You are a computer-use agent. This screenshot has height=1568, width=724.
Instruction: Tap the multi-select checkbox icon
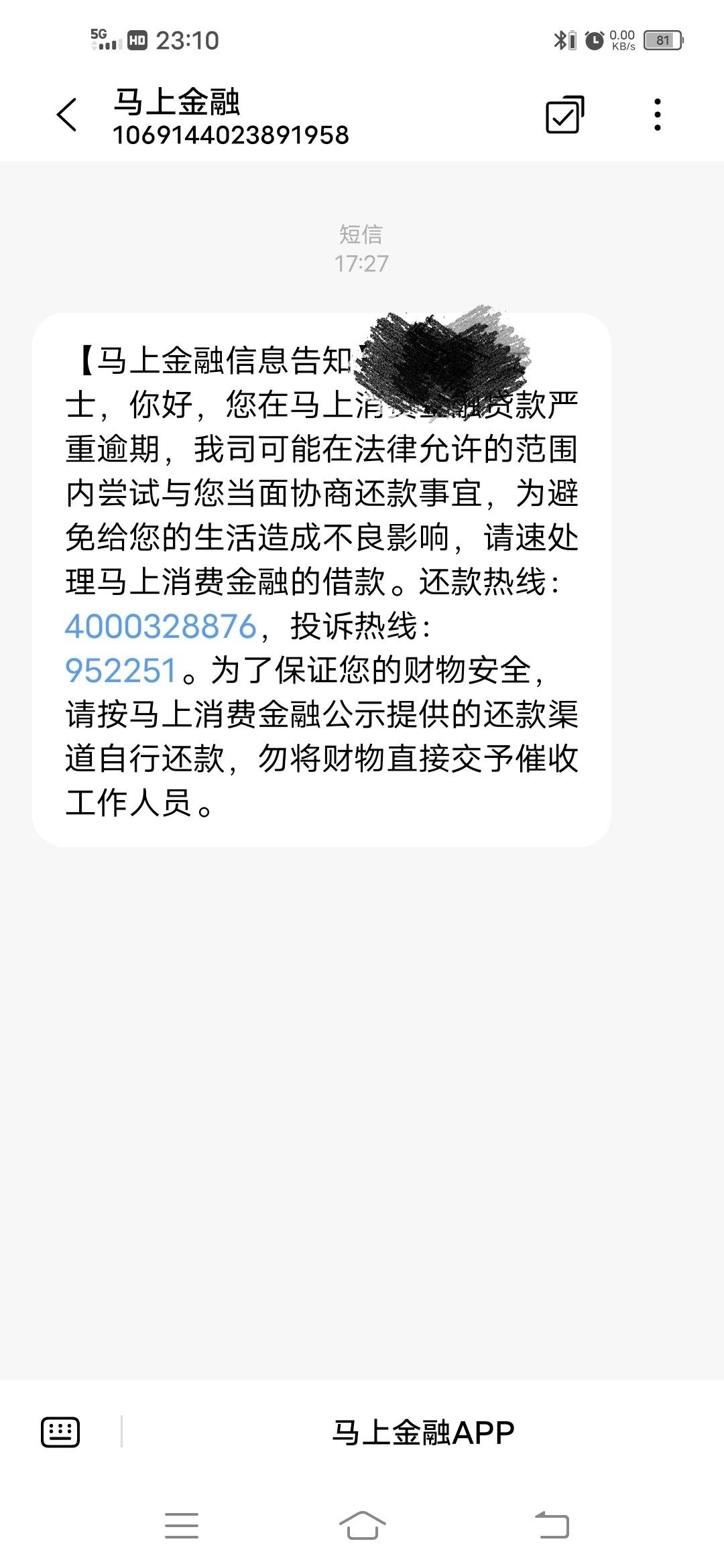point(564,115)
